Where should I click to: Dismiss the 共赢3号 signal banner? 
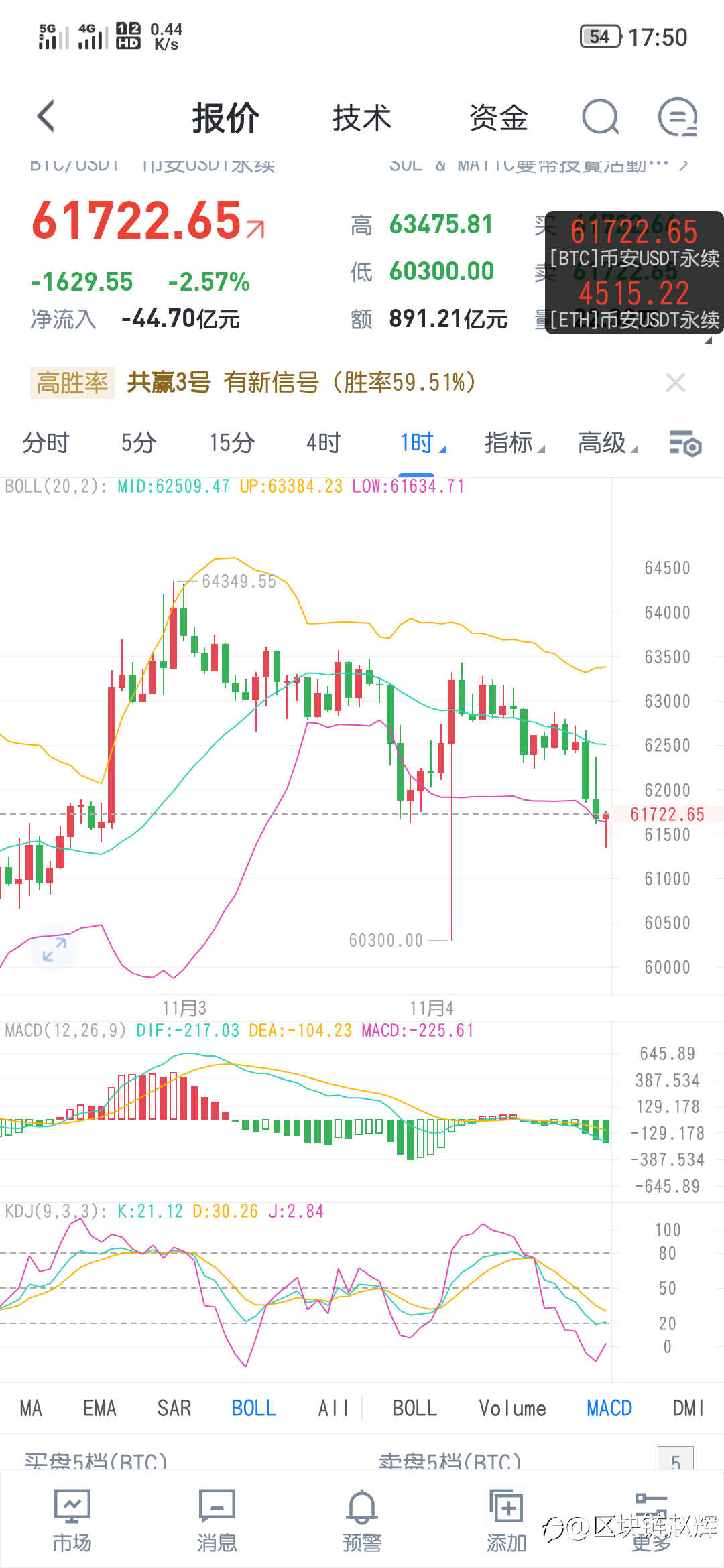(675, 383)
